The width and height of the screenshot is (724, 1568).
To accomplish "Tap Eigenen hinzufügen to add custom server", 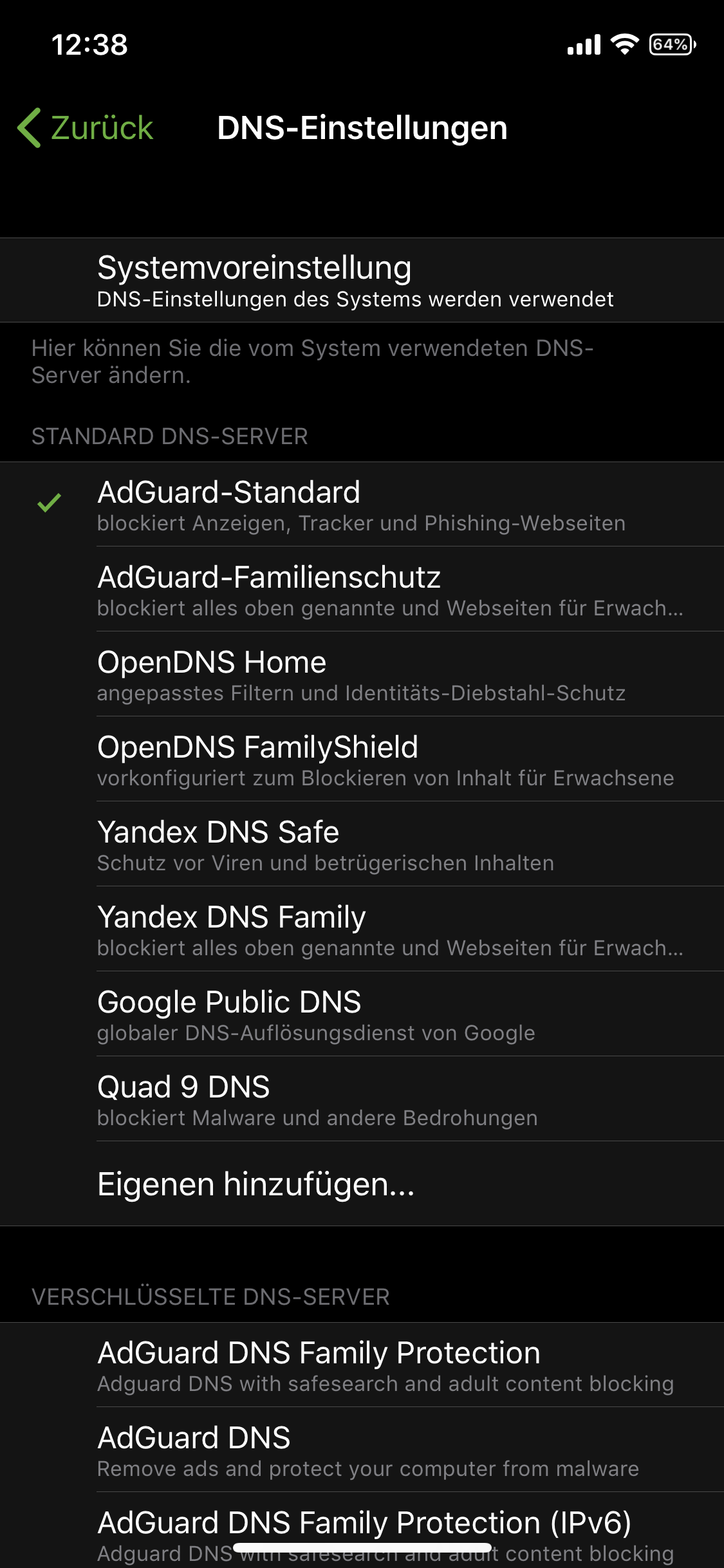I will (x=360, y=1184).
